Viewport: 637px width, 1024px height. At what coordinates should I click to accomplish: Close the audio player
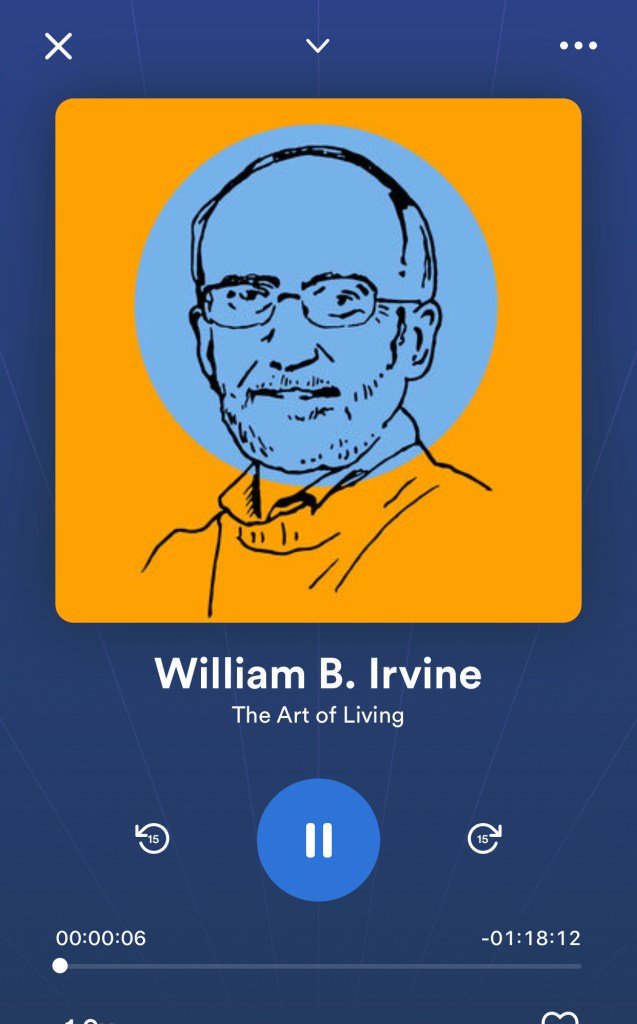click(59, 46)
